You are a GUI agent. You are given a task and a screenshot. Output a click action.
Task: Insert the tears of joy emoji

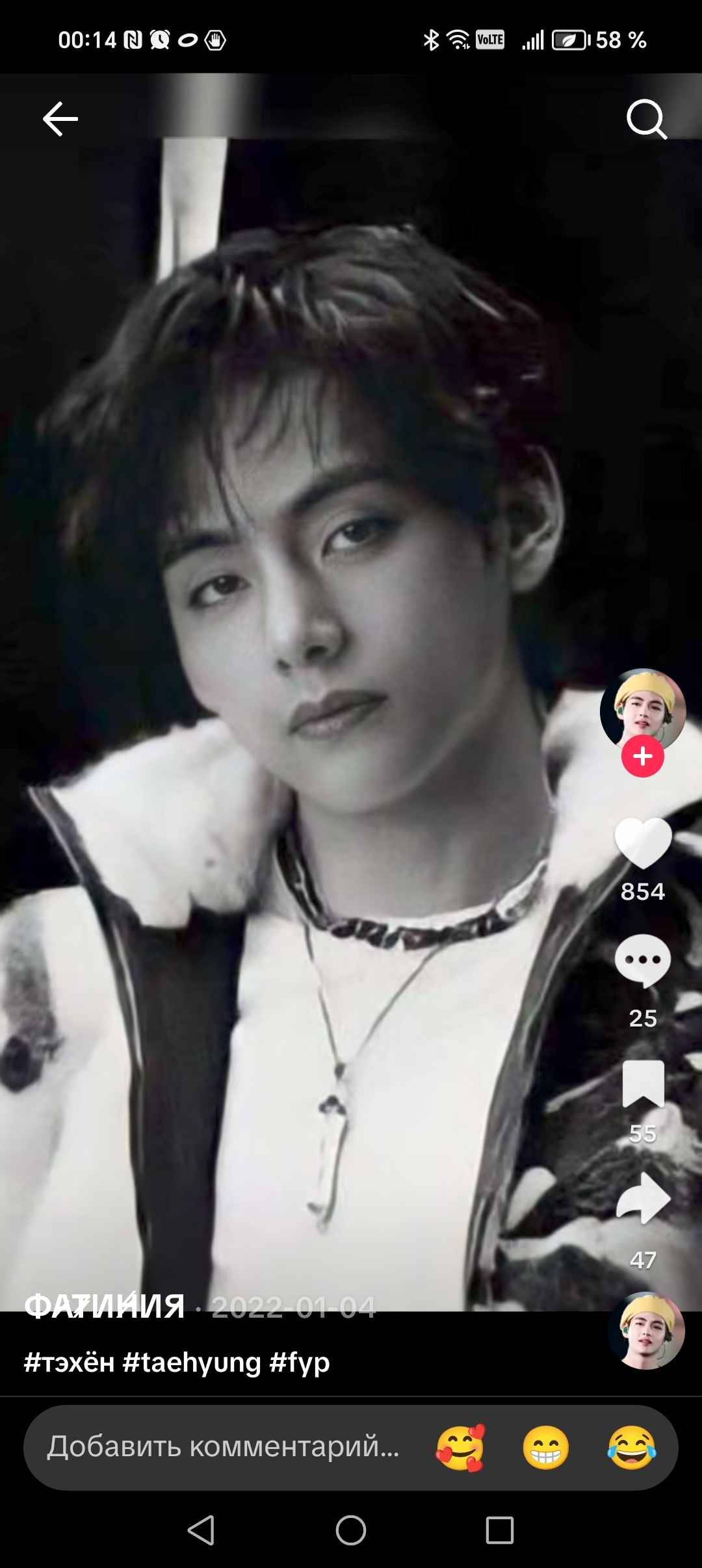[x=632, y=1447]
